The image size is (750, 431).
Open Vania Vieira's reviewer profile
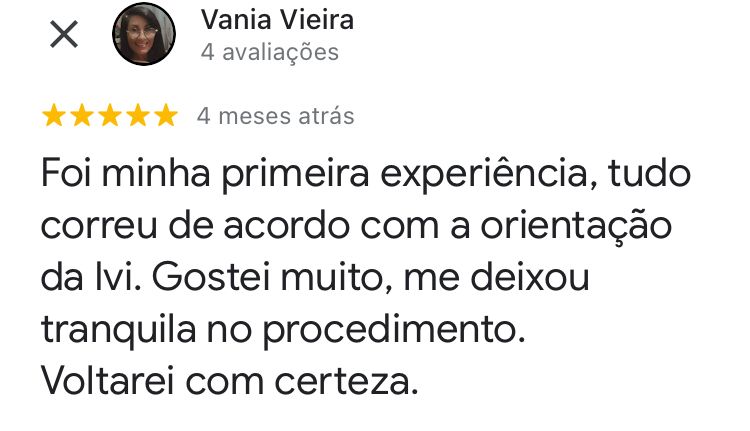tap(277, 20)
